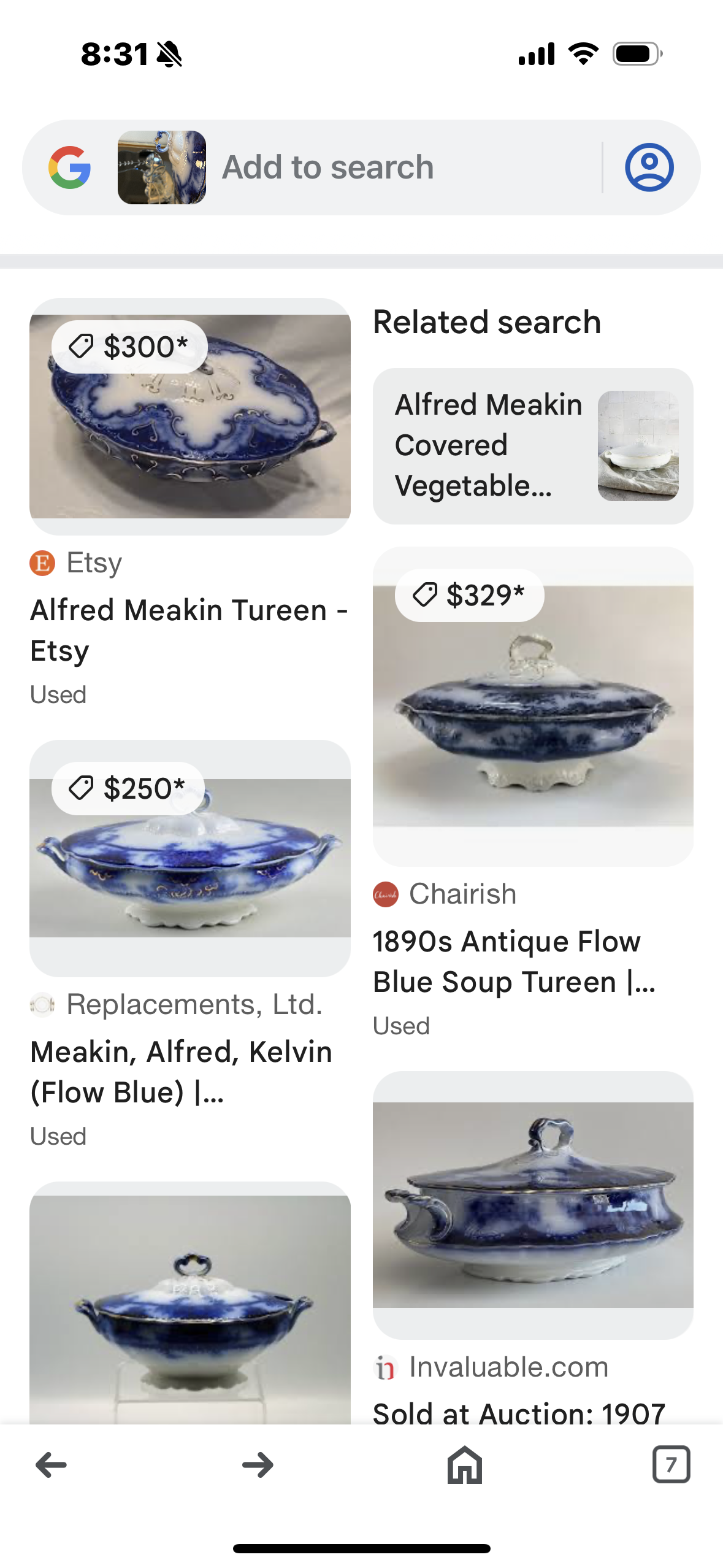This screenshot has height=1568, width=723.
Task: View the Chairish 1890s Flow Blue Soup Tureen
Action: [532, 961]
